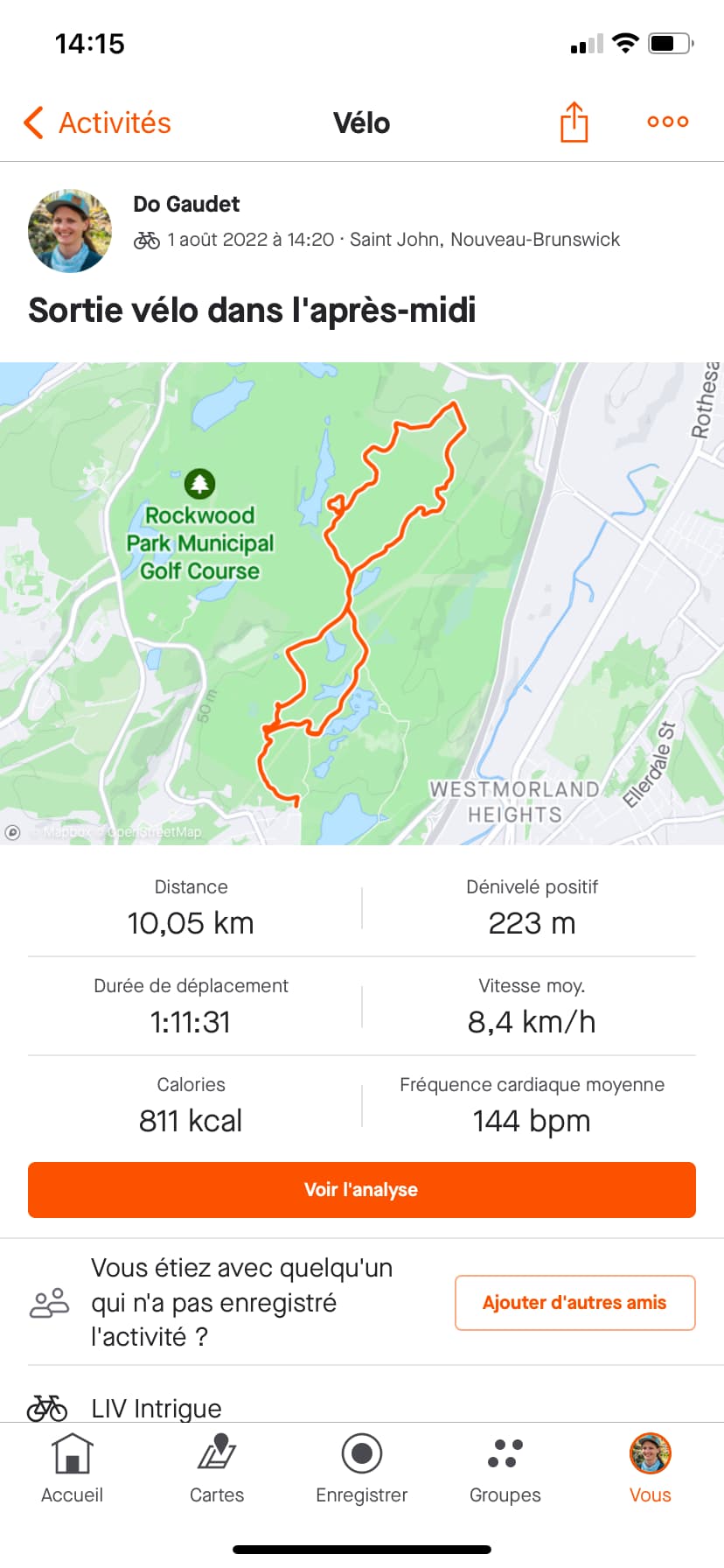Tap the Voir l'analyse button
The height and width of the screenshot is (1568, 724).
click(x=362, y=1189)
